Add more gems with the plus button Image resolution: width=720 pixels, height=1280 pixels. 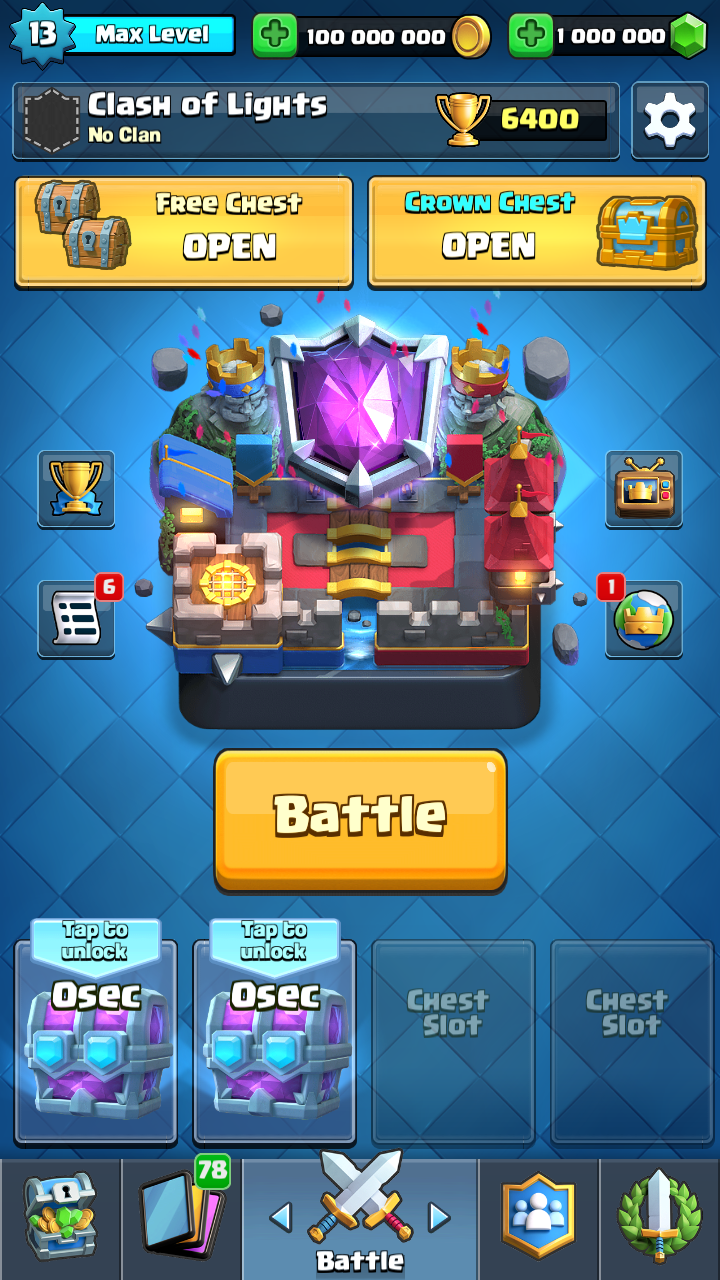[531, 37]
